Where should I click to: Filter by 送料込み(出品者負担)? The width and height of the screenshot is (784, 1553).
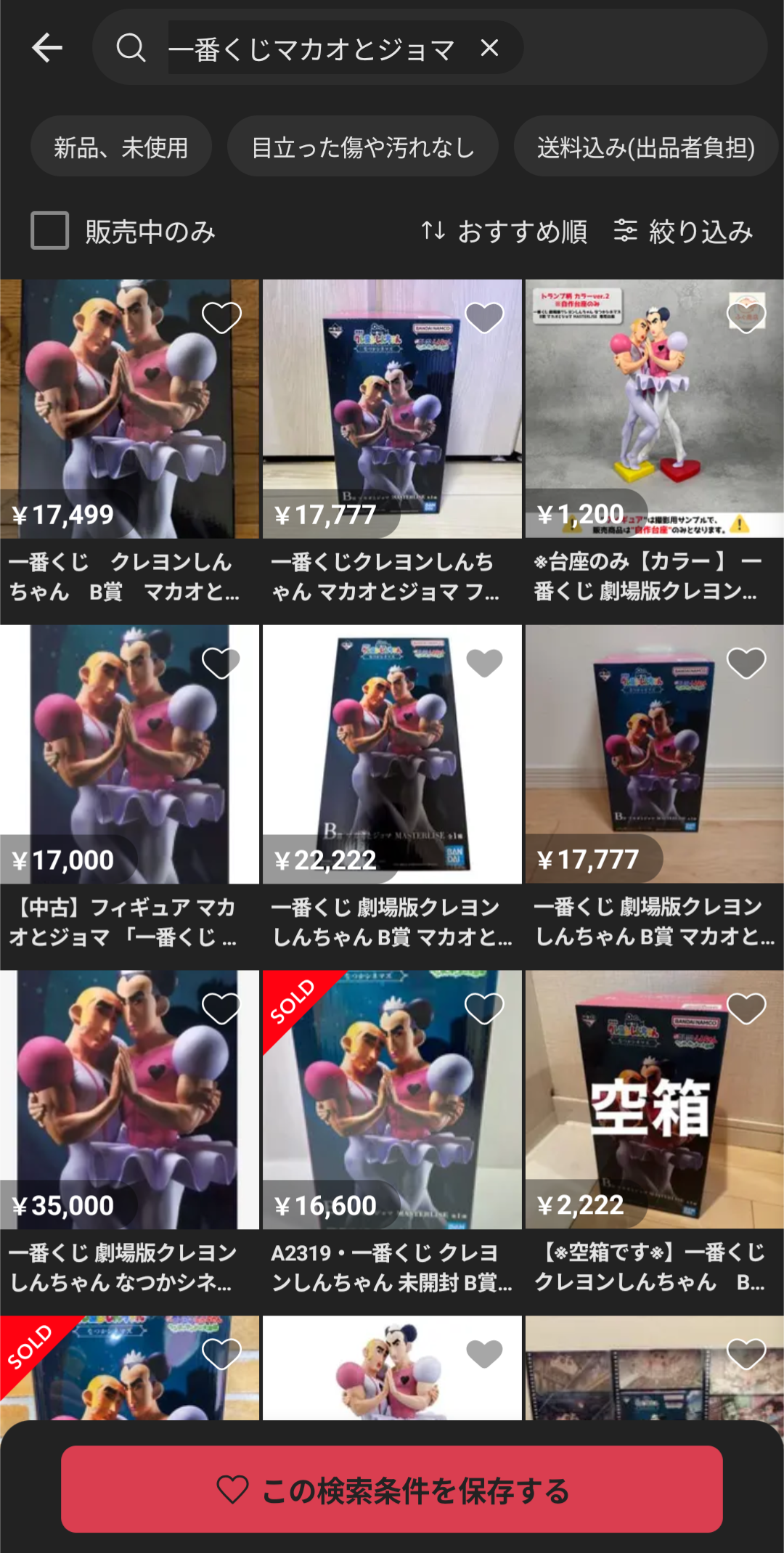645,147
